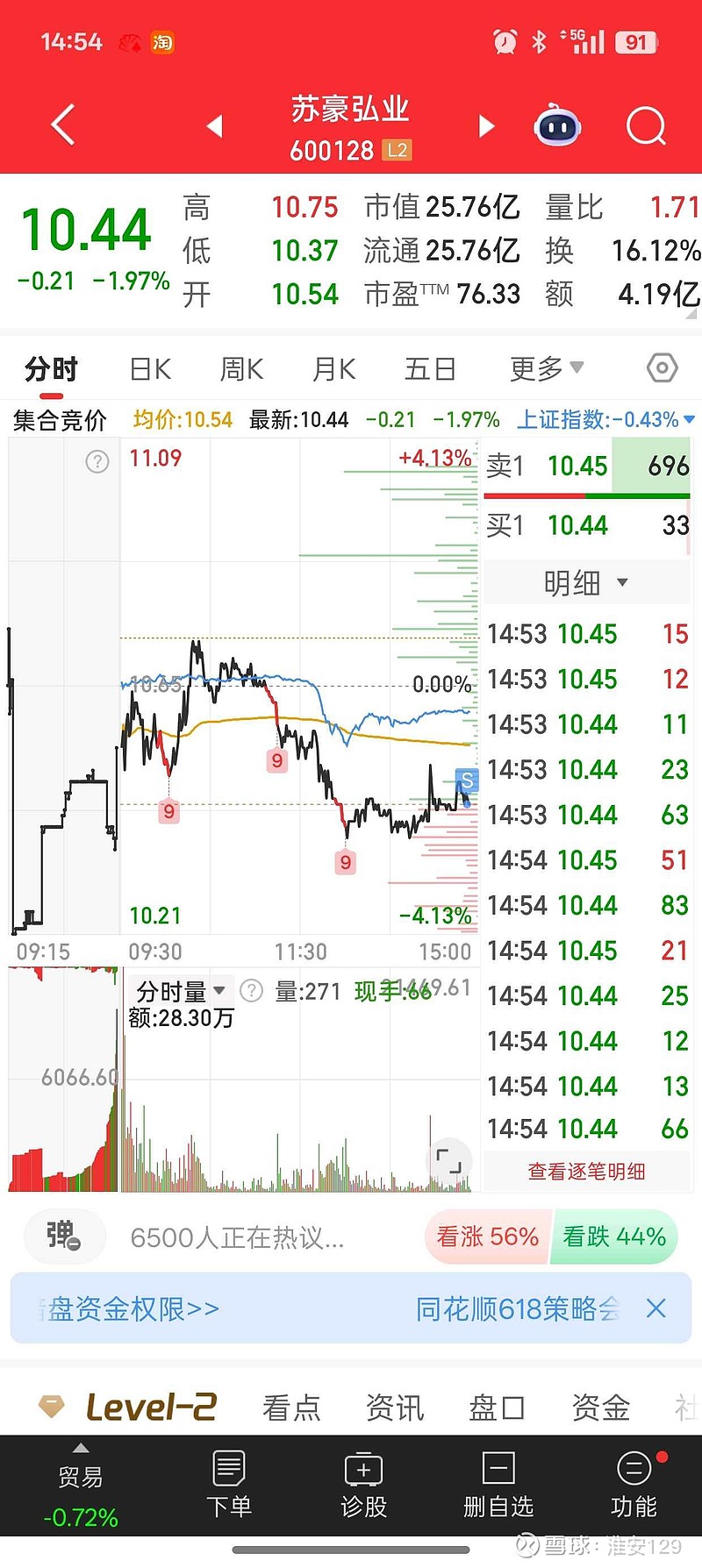The height and width of the screenshot is (1568, 702).
Task: Switch to the 周K chart tab
Action: (x=241, y=369)
